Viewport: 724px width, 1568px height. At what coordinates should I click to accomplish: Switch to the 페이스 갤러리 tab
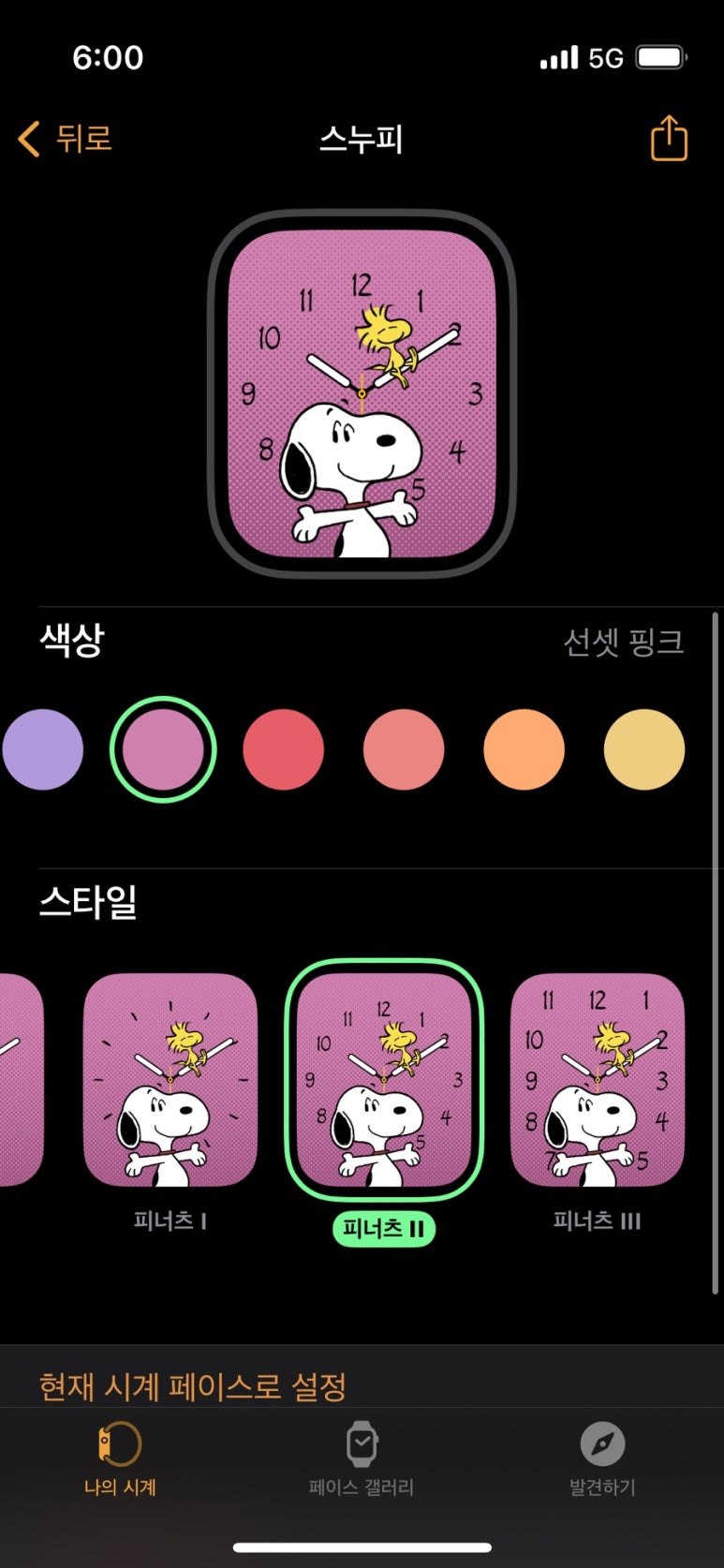pos(362,1458)
